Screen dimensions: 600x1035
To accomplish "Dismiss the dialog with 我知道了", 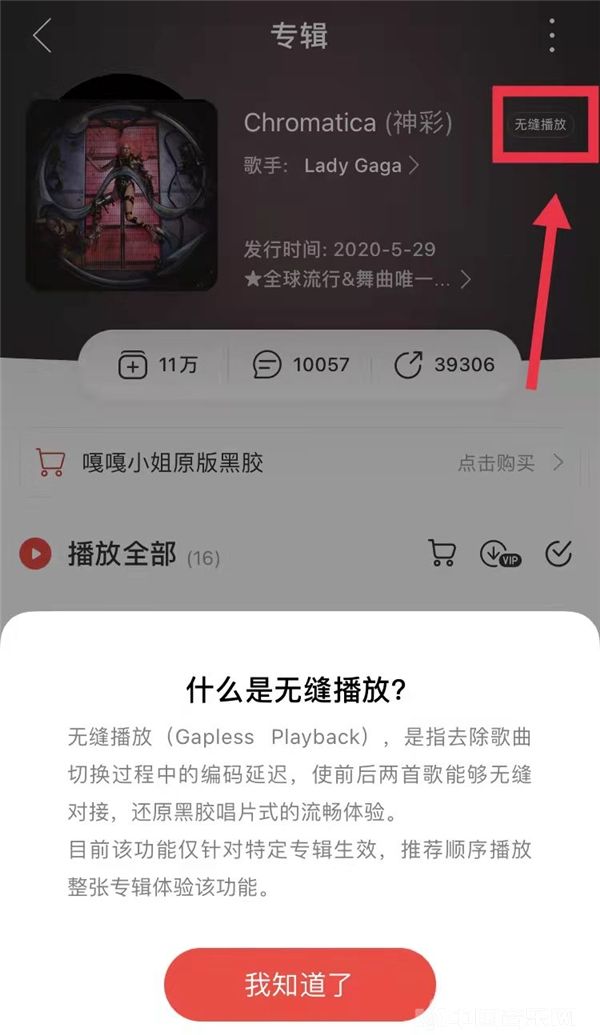I will [300, 984].
